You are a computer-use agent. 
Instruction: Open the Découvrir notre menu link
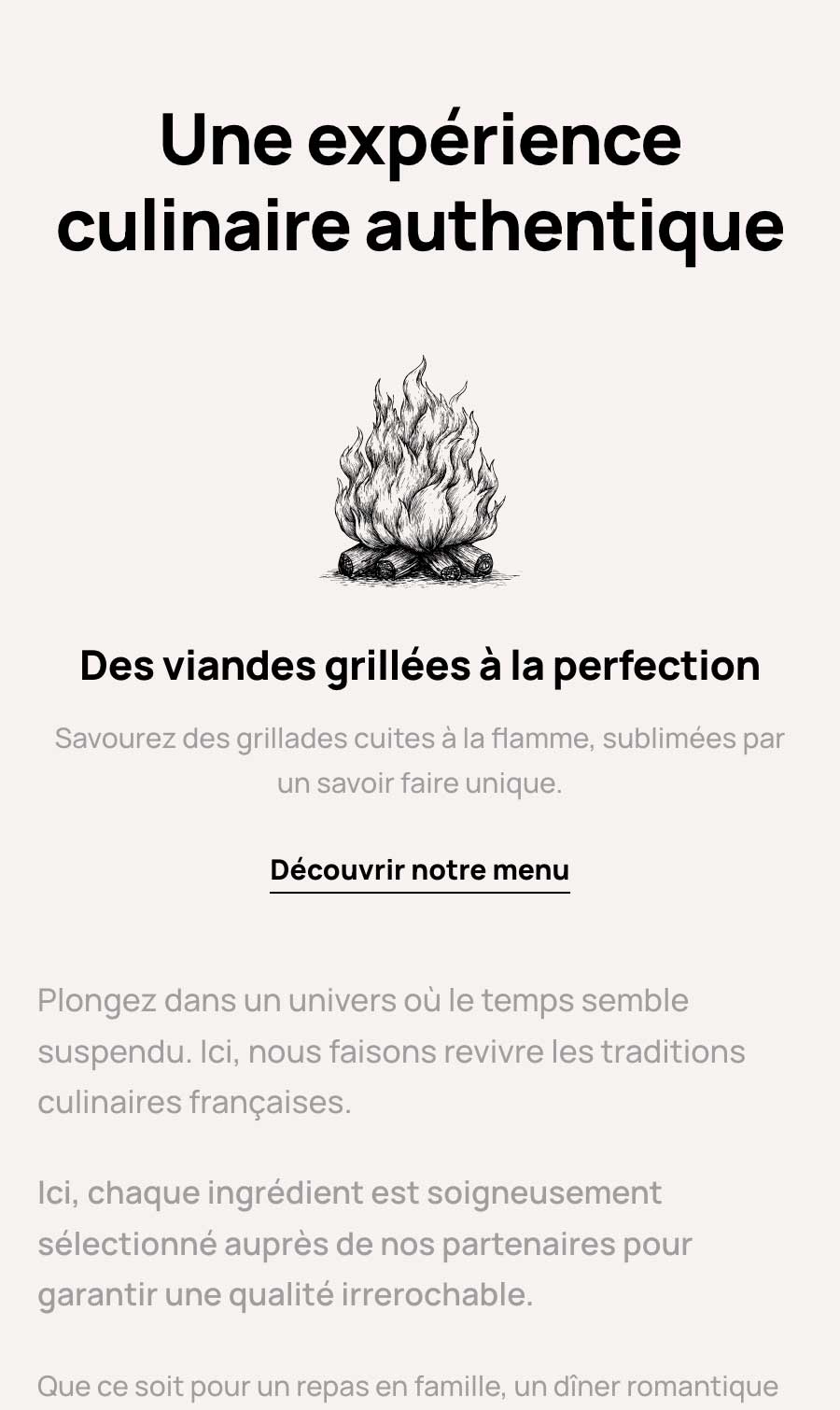point(419,870)
